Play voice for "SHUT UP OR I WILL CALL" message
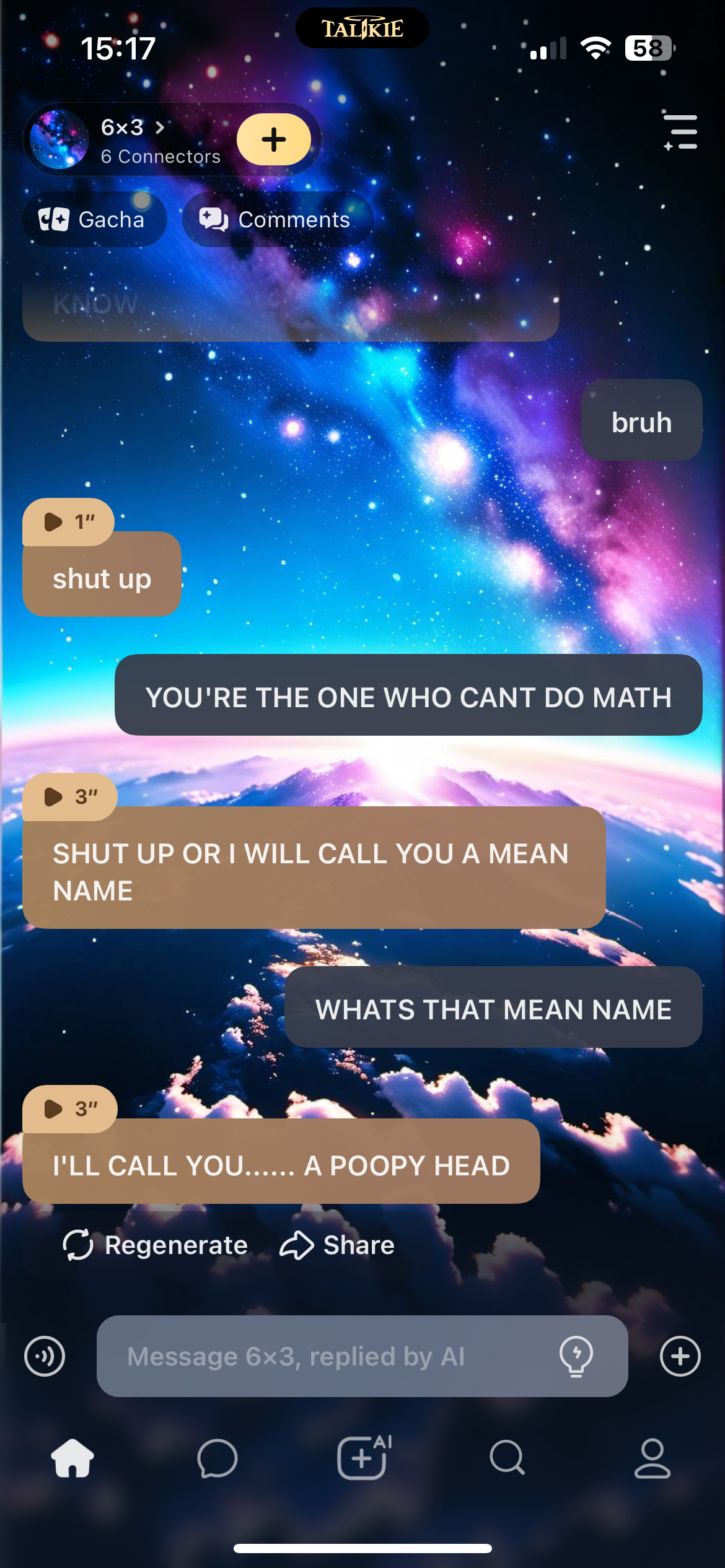Viewport: 725px width, 1568px height. (x=69, y=796)
